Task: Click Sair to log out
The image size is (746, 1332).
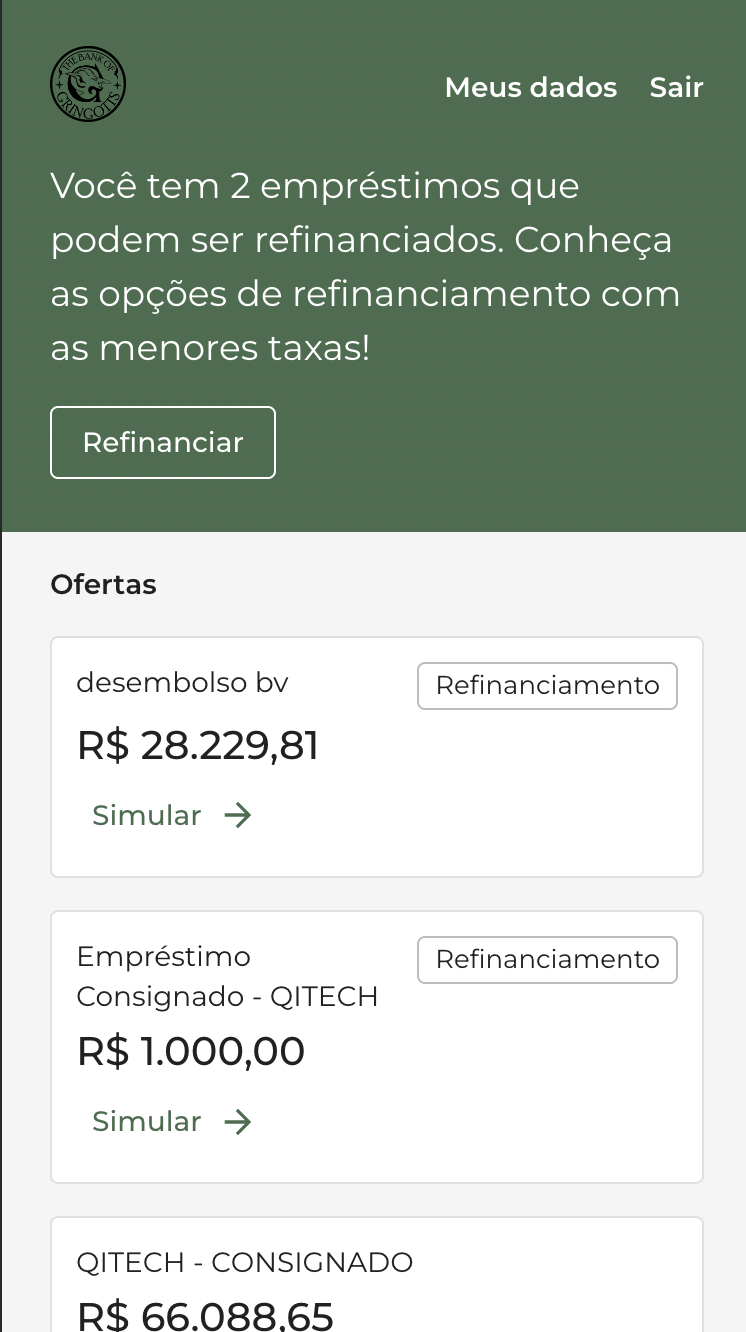Action: [x=676, y=88]
